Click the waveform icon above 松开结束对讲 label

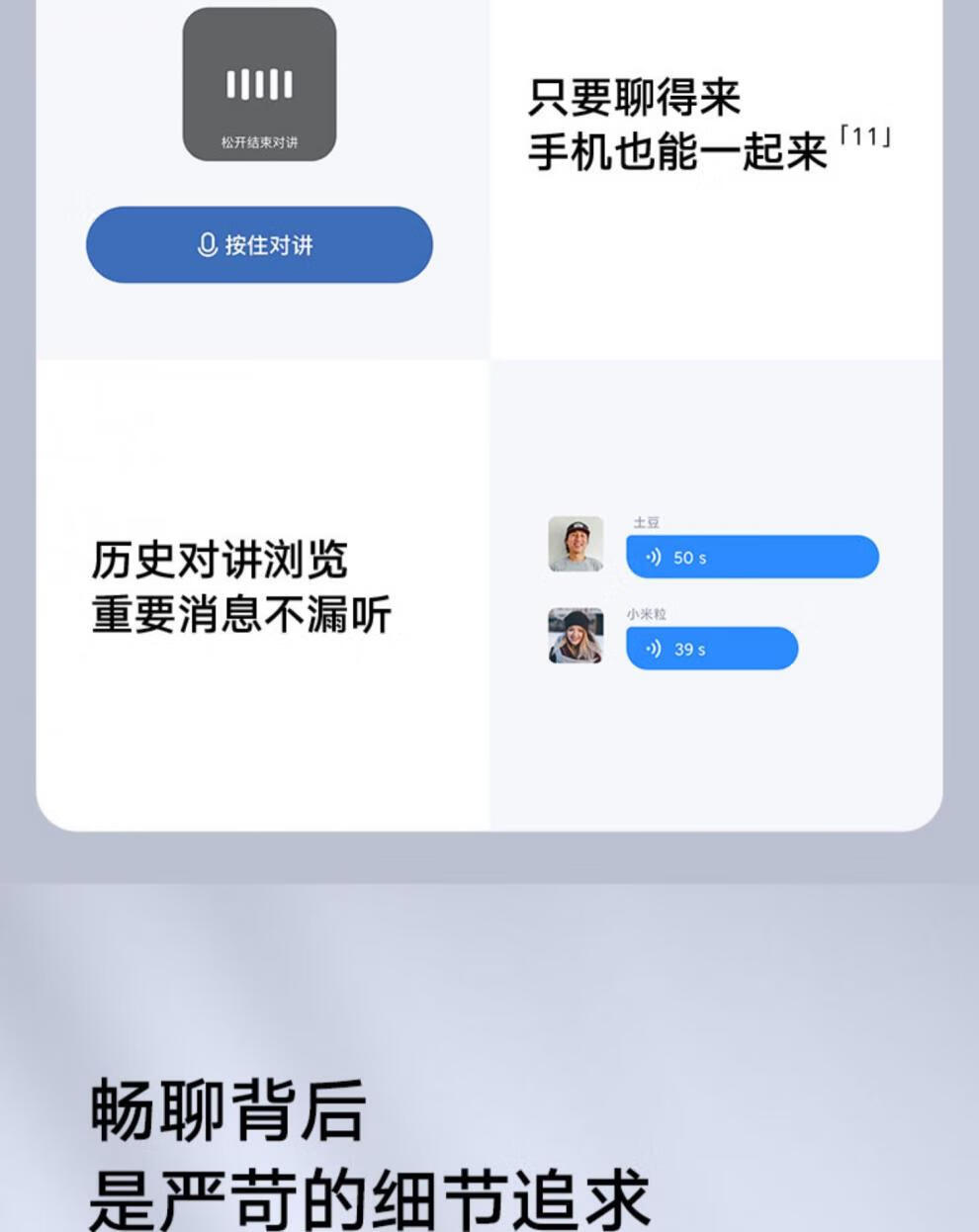[x=258, y=81]
